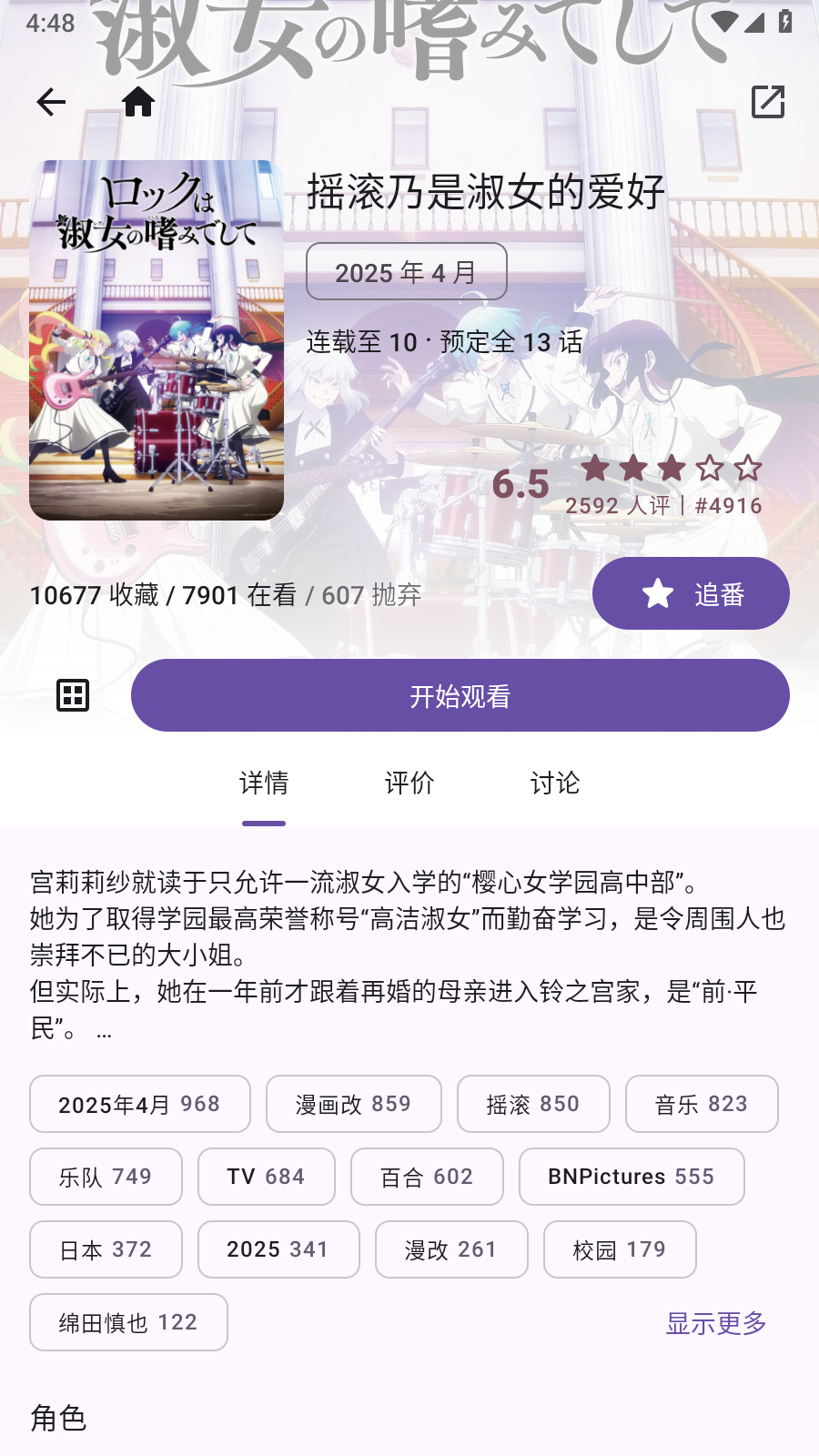Tap the BNPictures tag chip

click(631, 1177)
